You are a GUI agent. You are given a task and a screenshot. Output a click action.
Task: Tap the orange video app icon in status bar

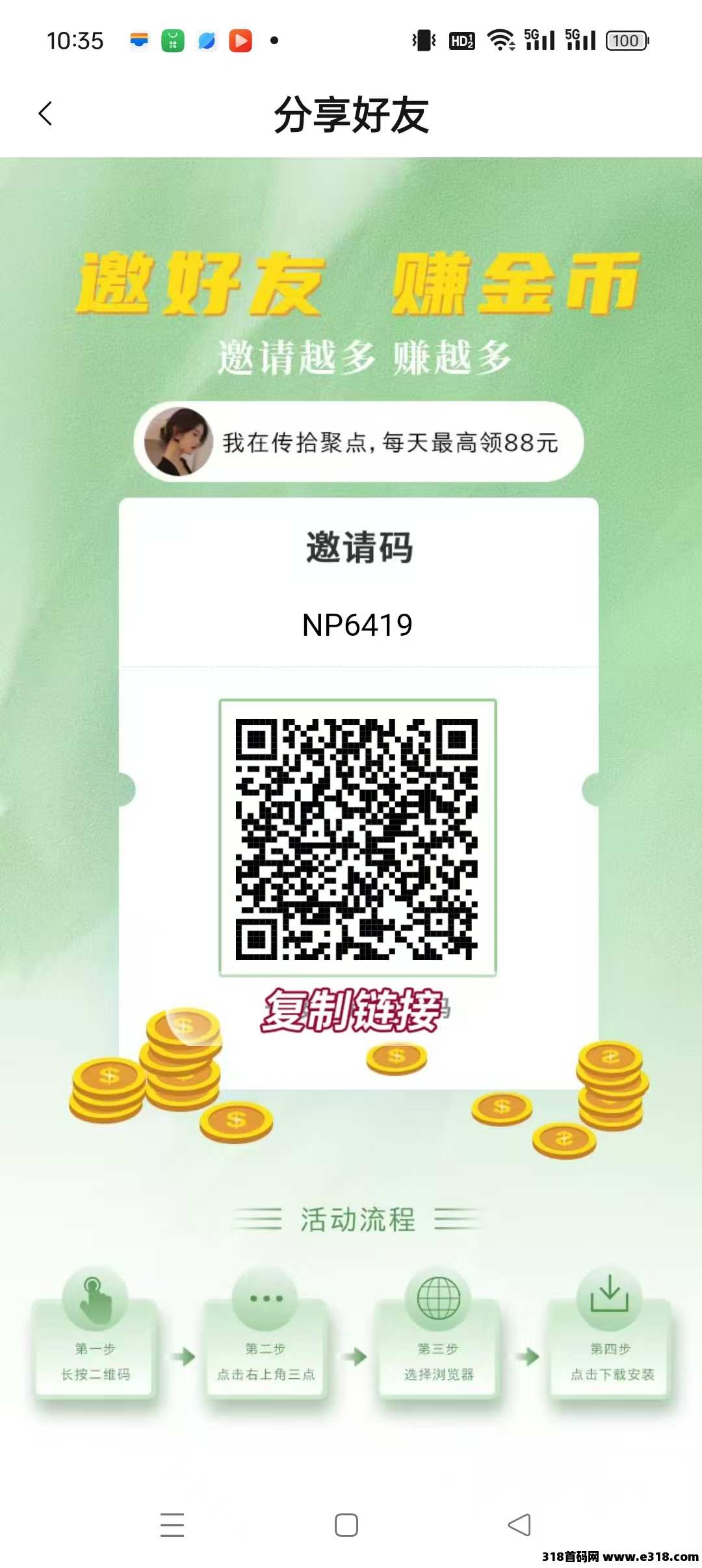[x=241, y=40]
